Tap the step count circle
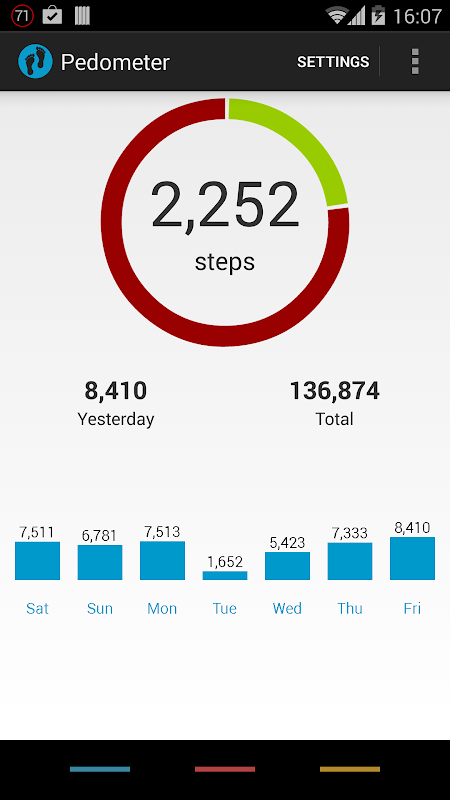 pyautogui.click(x=225, y=222)
